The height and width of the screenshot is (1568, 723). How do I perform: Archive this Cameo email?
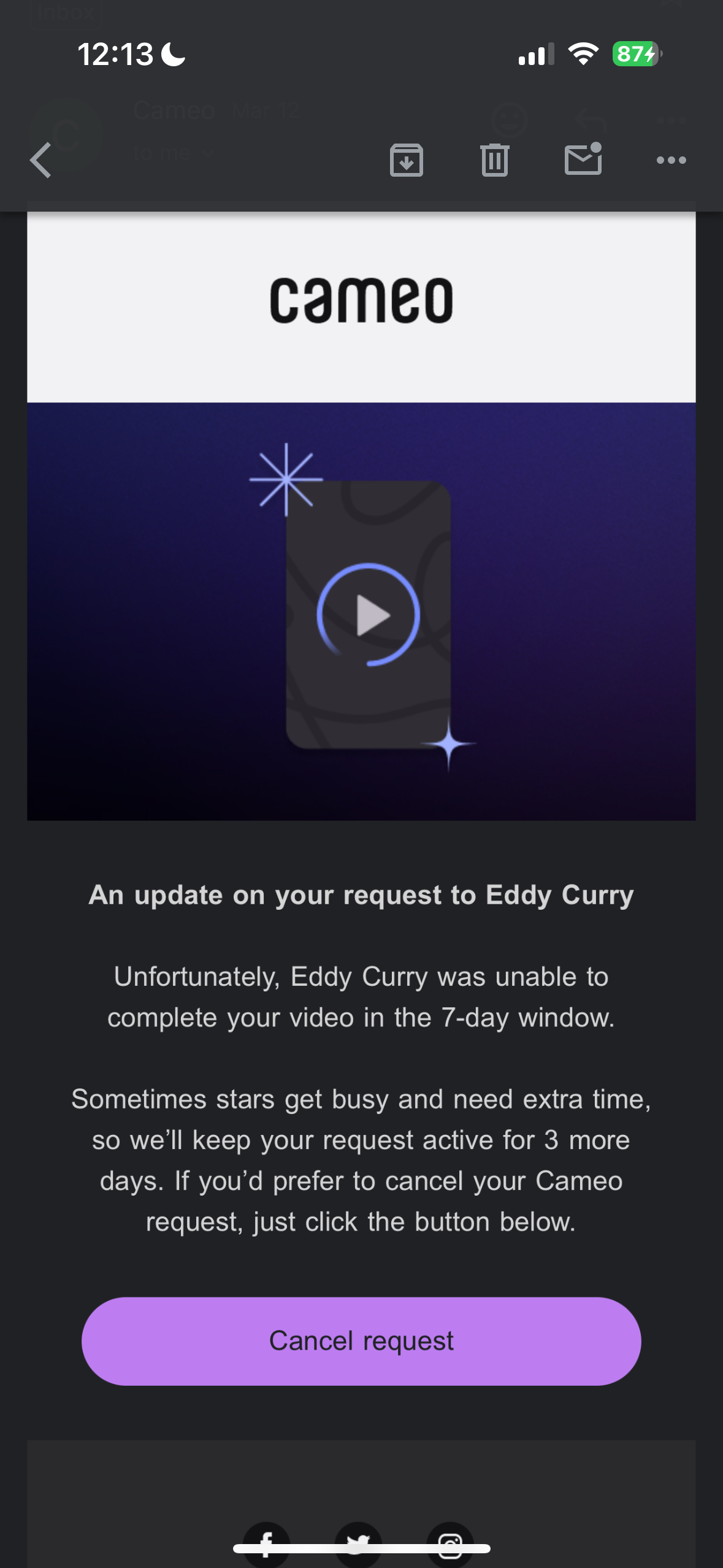pyautogui.click(x=406, y=160)
